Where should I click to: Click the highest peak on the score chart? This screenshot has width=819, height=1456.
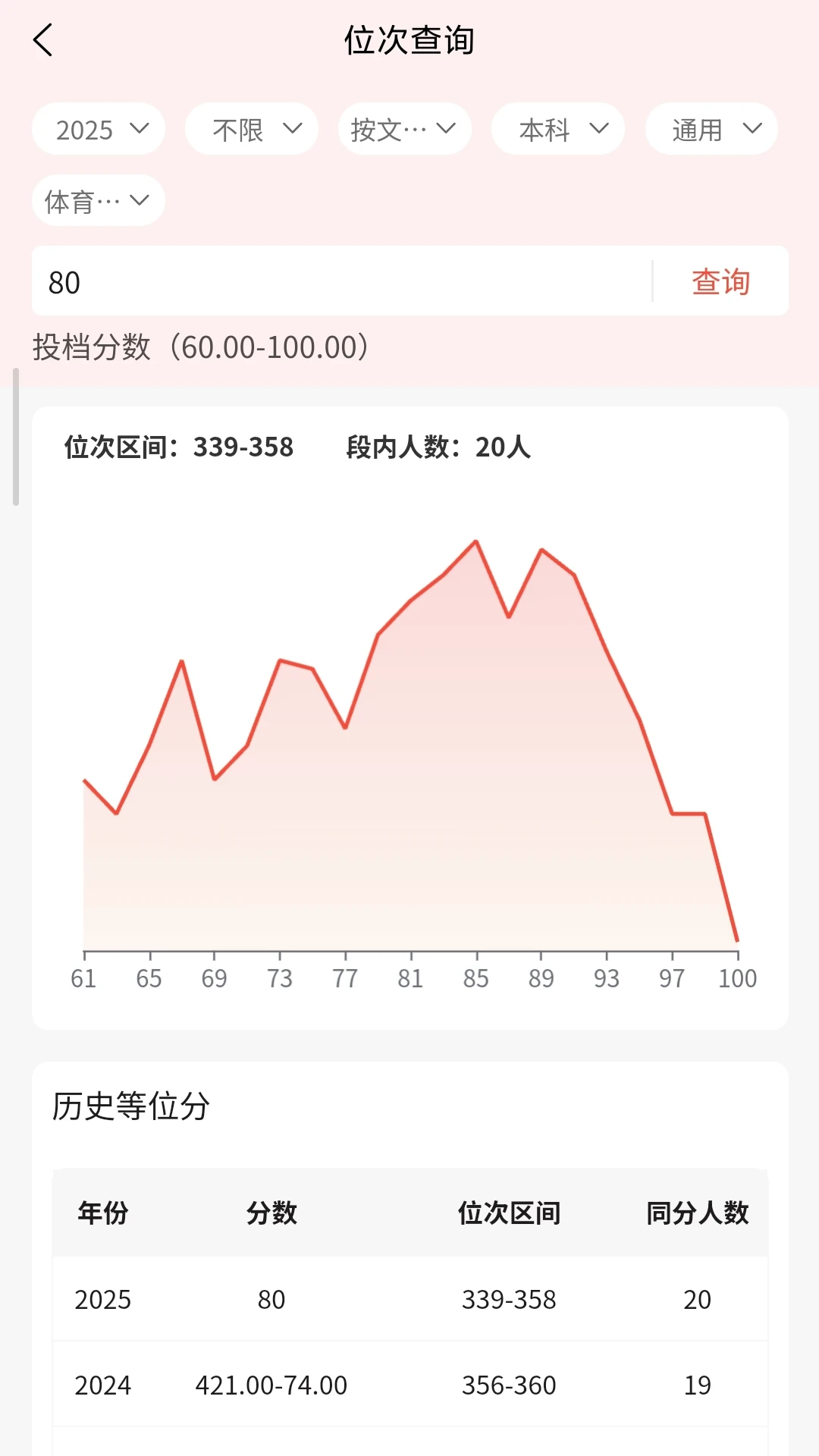click(x=475, y=541)
